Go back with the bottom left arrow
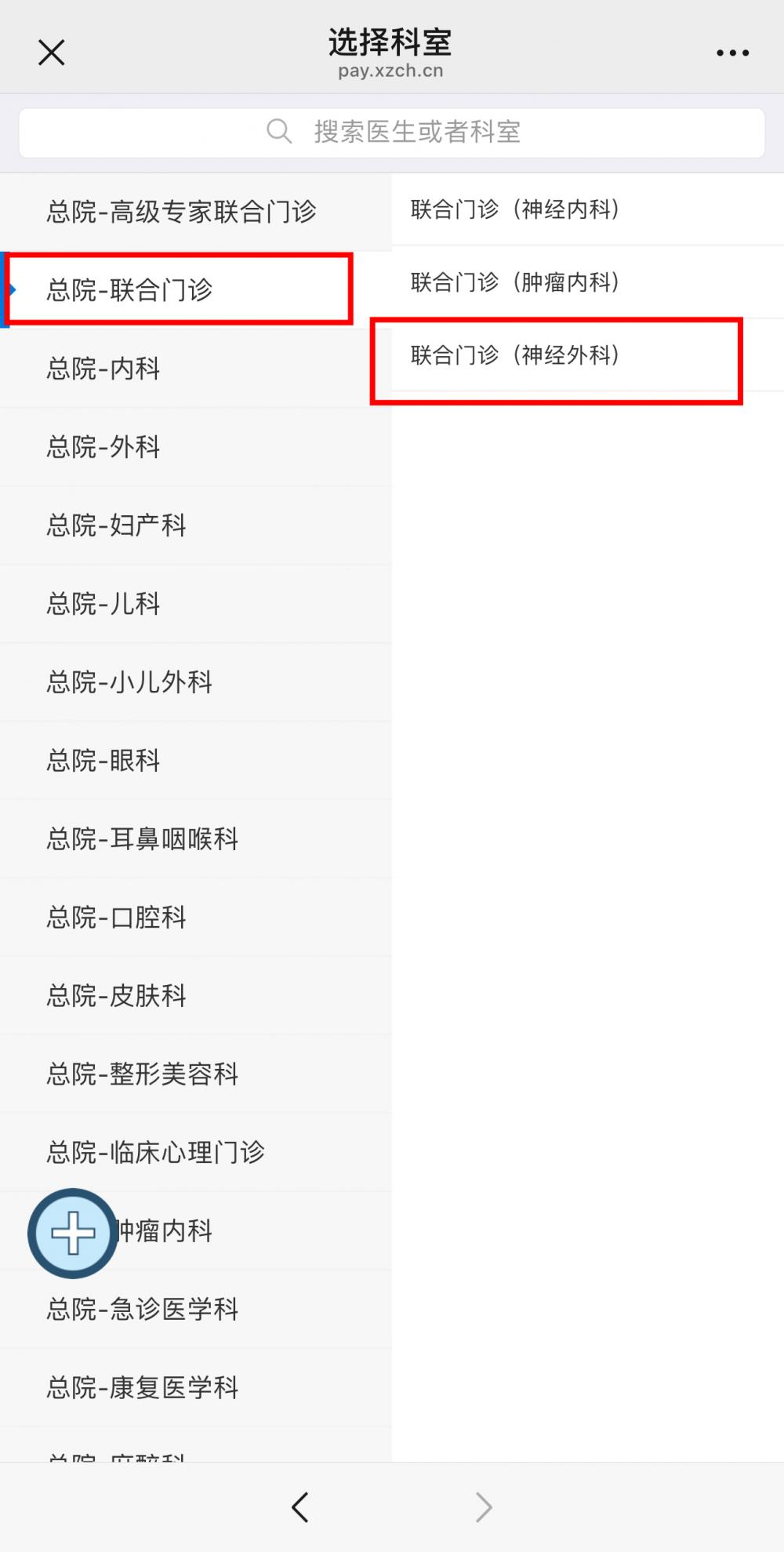 pyautogui.click(x=300, y=1507)
